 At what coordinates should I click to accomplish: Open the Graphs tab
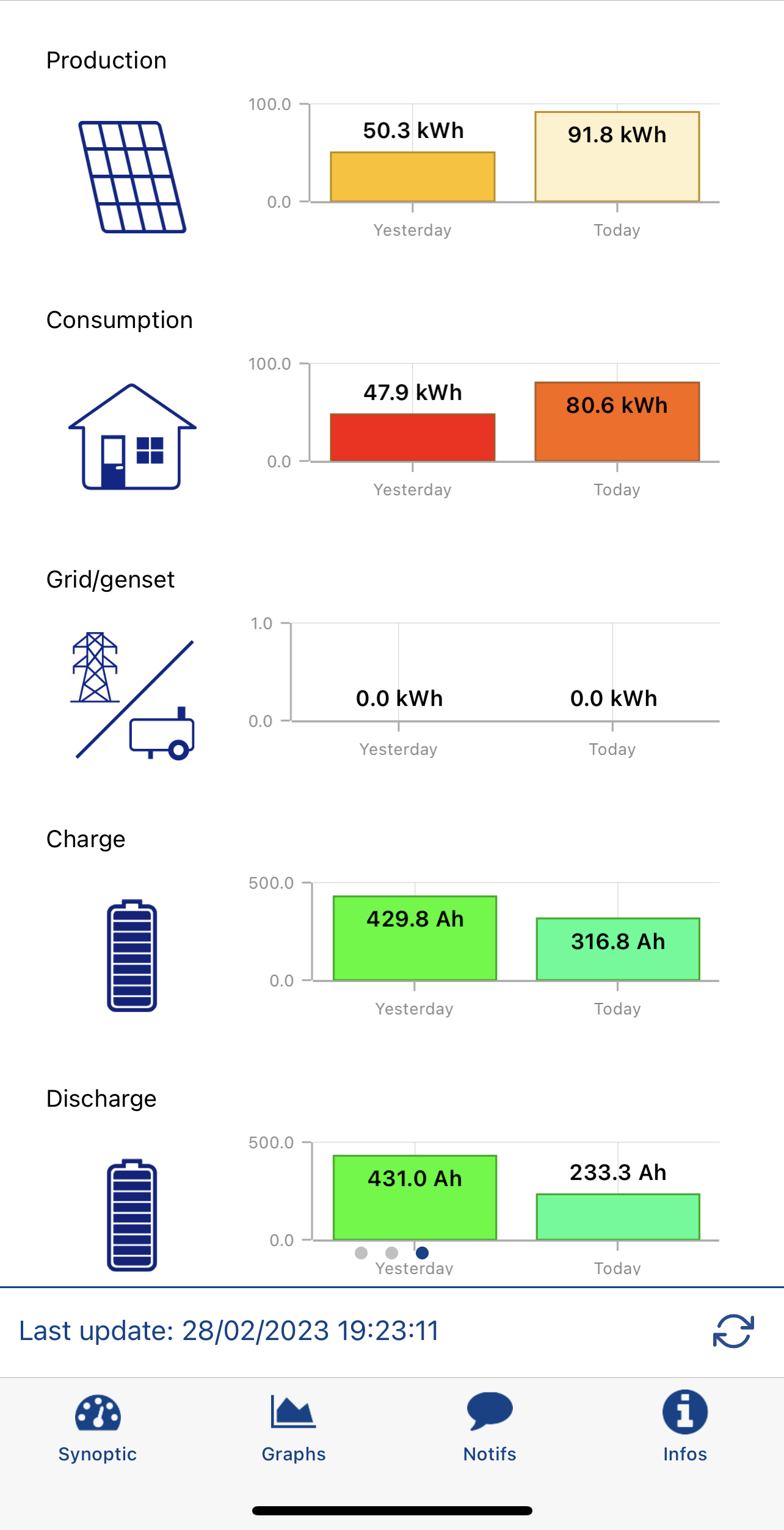coord(294,1428)
